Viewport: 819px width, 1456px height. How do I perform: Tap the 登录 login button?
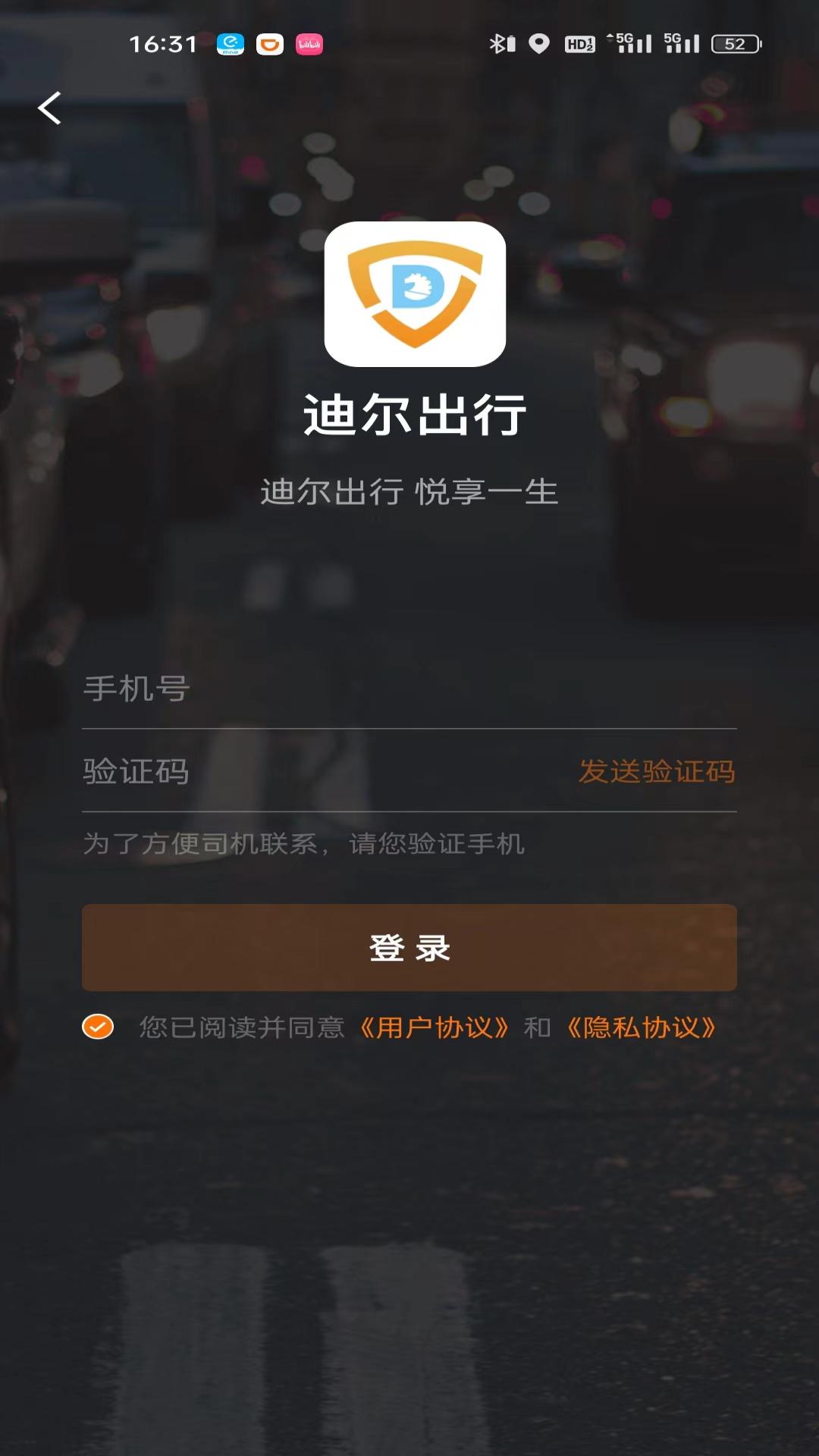[409, 947]
